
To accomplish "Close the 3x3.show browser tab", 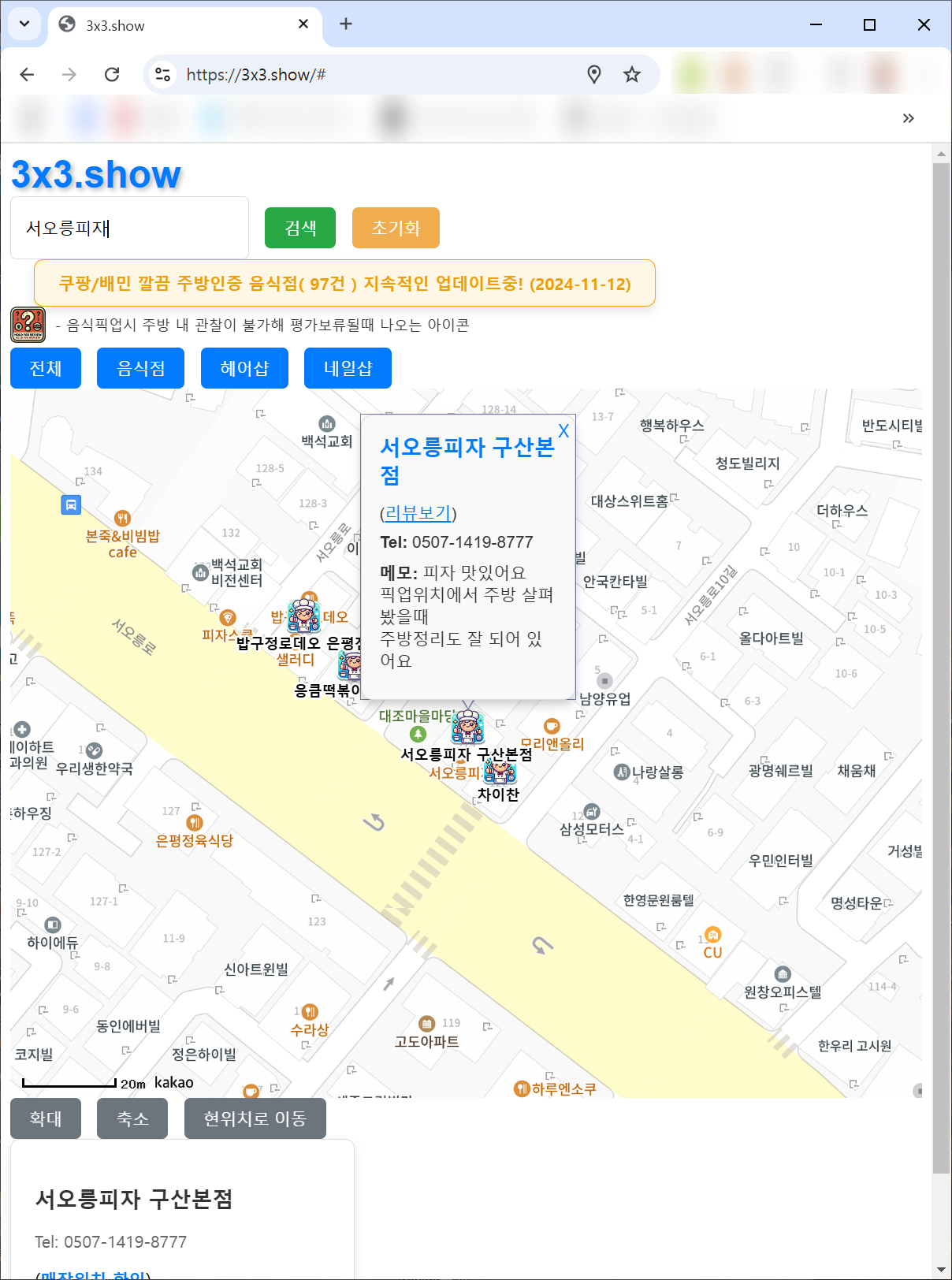I will [x=303, y=24].
